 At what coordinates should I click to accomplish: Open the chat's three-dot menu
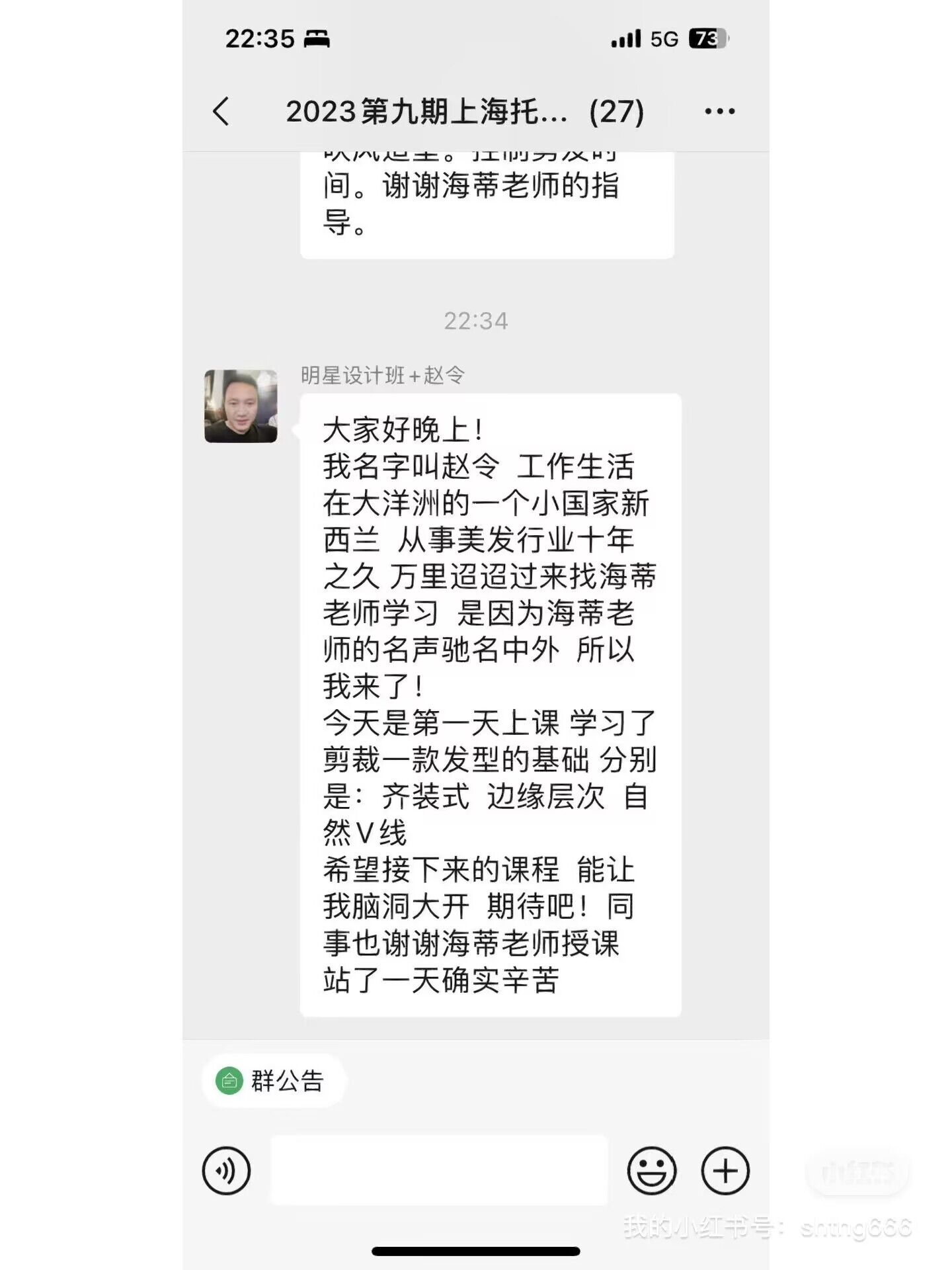719,111
